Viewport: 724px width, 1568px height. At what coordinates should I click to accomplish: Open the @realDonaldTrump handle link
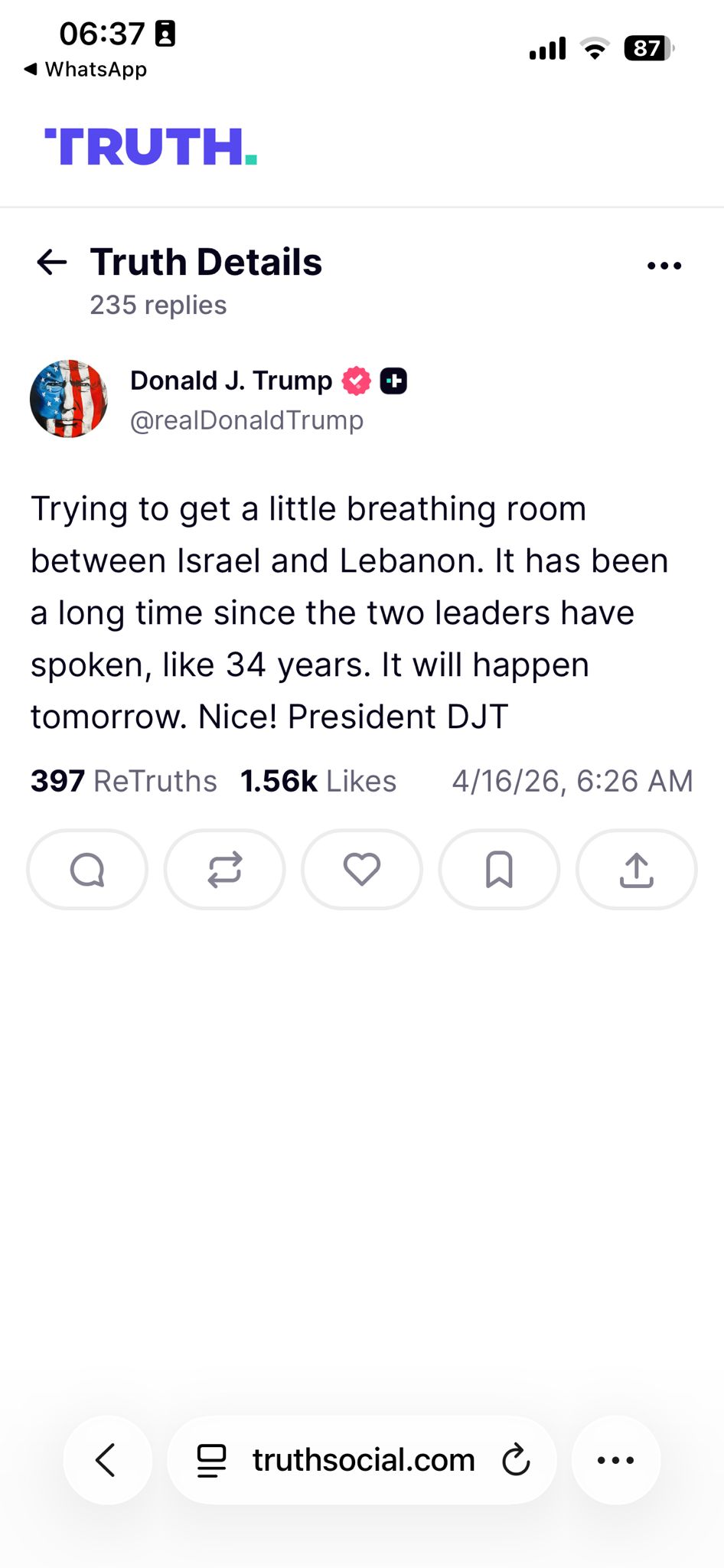(246, 420)
